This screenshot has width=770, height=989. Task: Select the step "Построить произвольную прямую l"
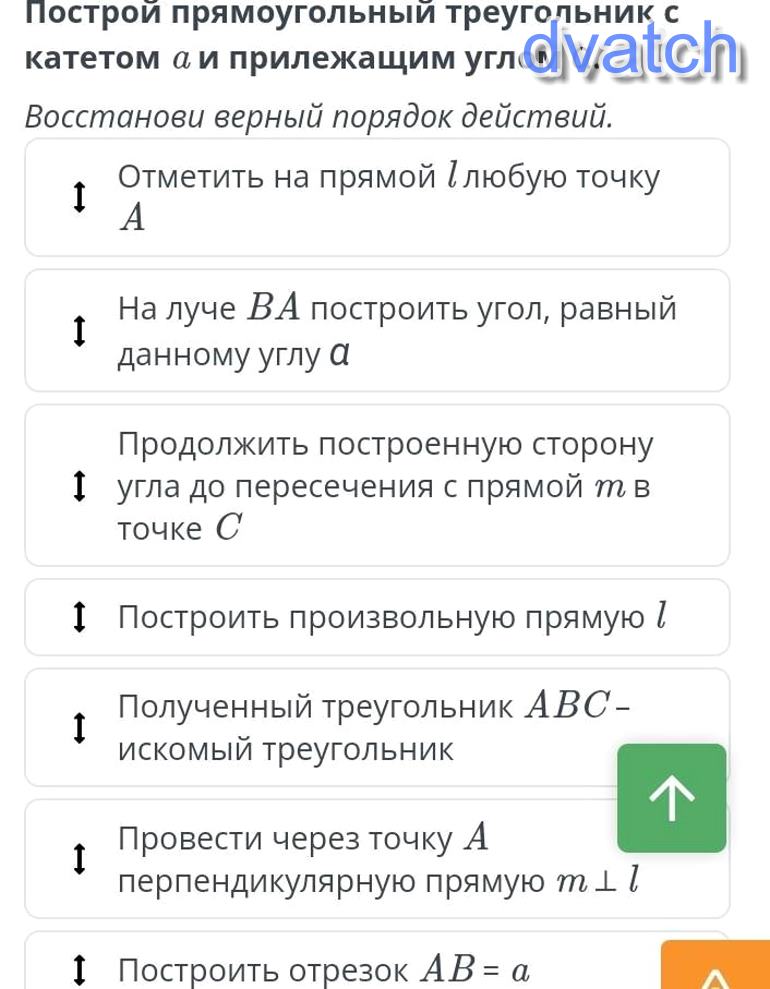(377, 617)
